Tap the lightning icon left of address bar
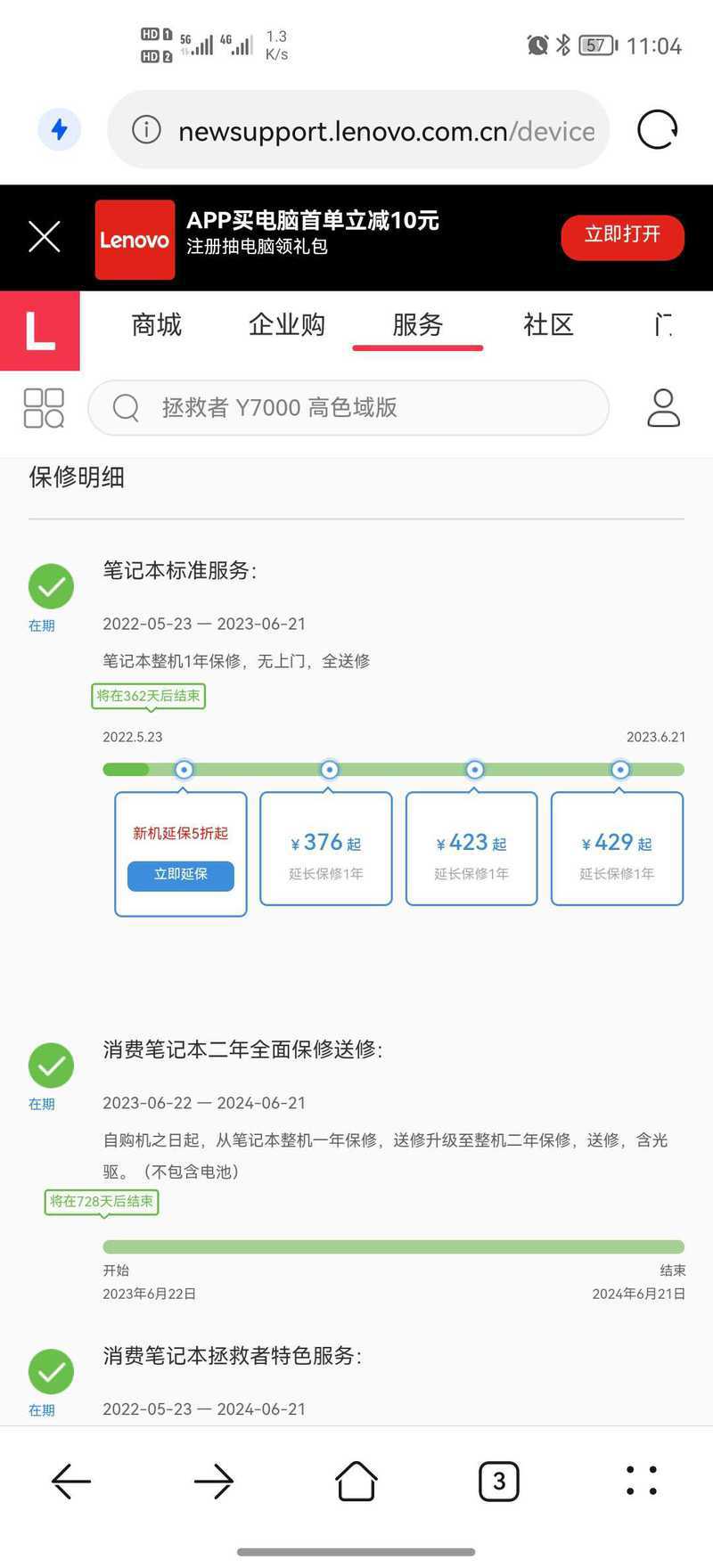Image resolution: width=713 pixels, height=1568 pixels. pos(60,130)
